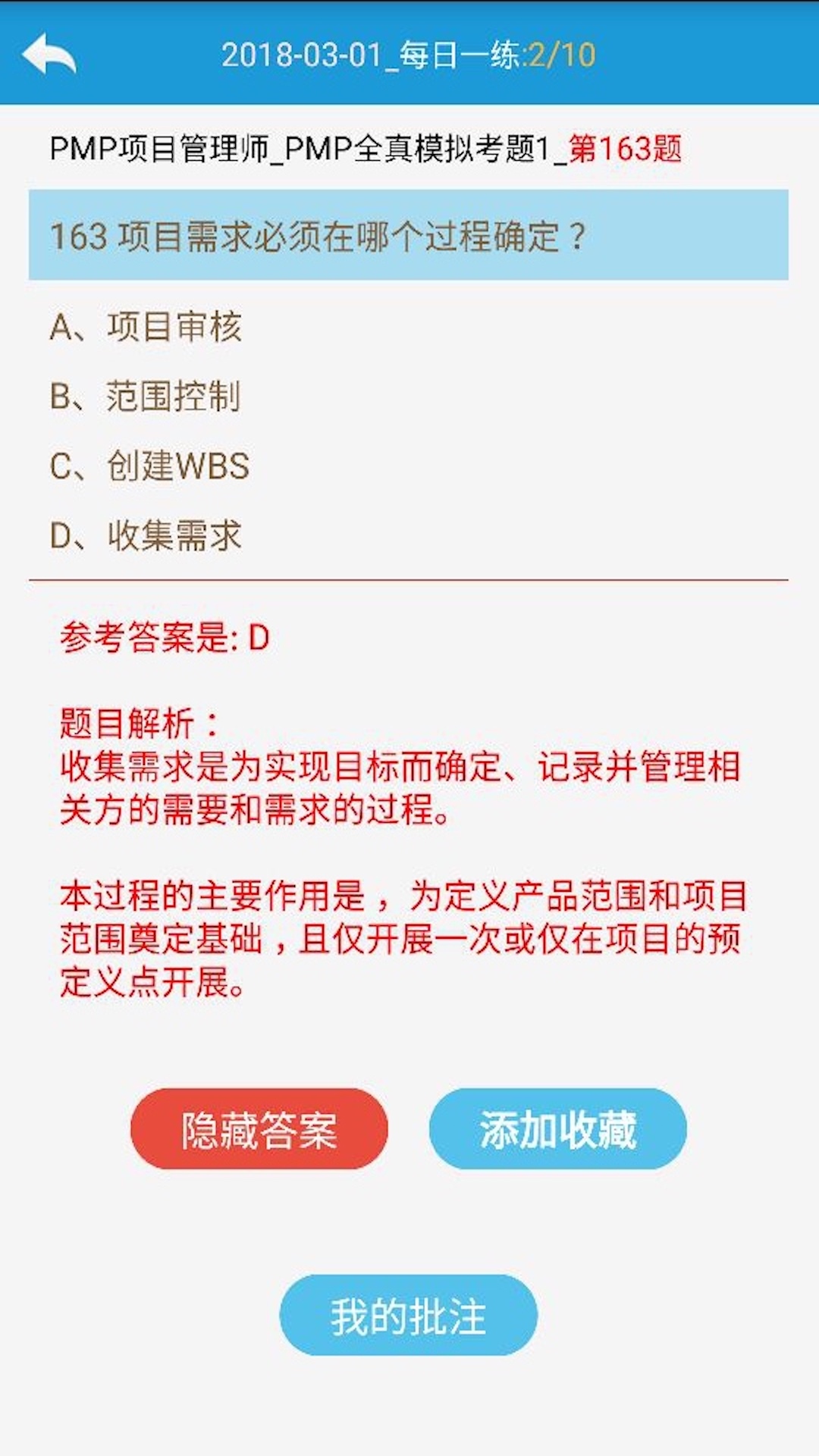The height and width of the screenshot is (1456, 819).
Task: Add question to favorites with 添加收藏
Action: point(557,1129)
